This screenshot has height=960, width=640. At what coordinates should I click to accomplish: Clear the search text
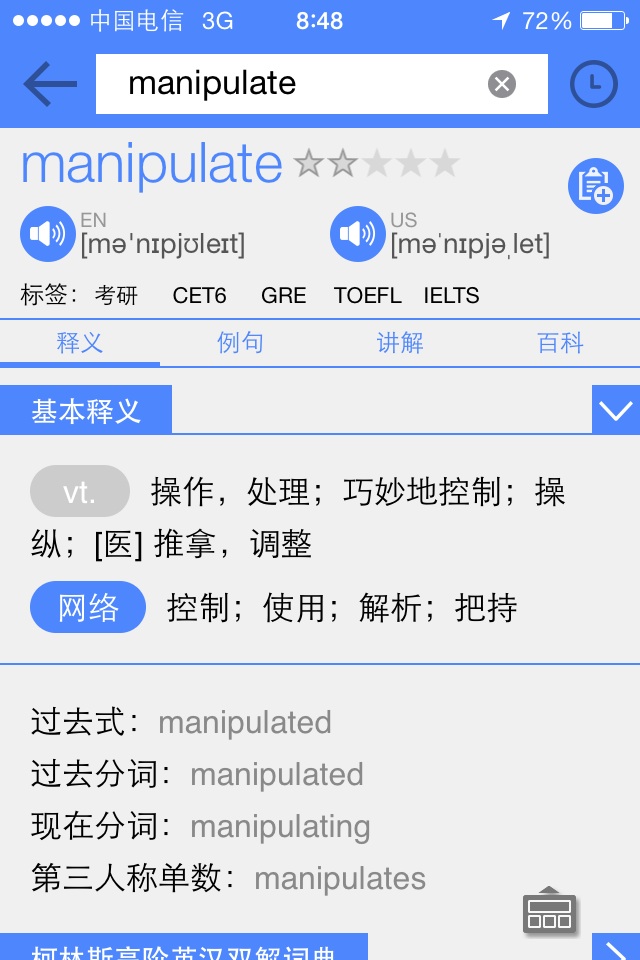tap(502, 84)
